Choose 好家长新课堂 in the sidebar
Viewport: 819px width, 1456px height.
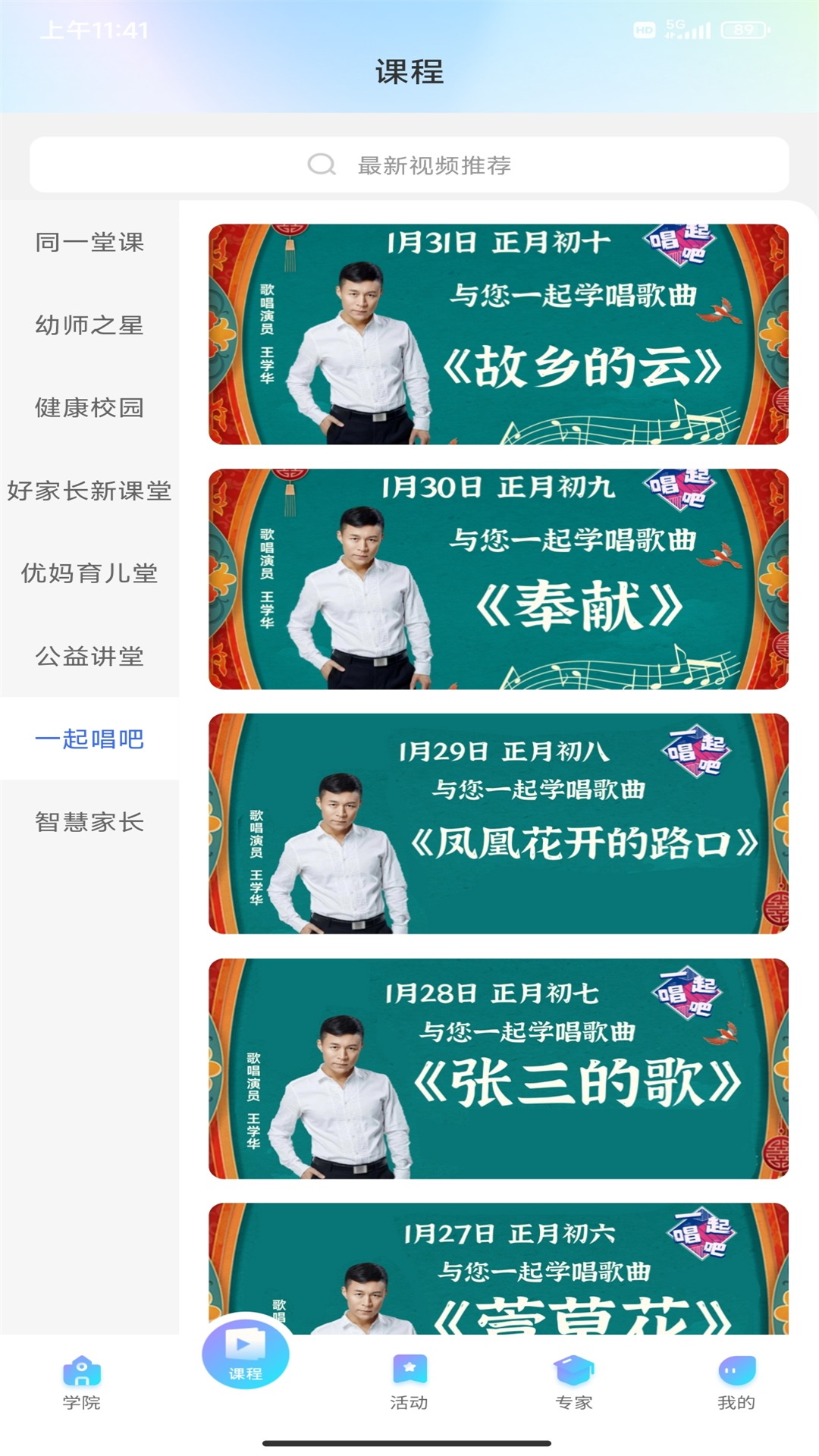click(89, 491)
